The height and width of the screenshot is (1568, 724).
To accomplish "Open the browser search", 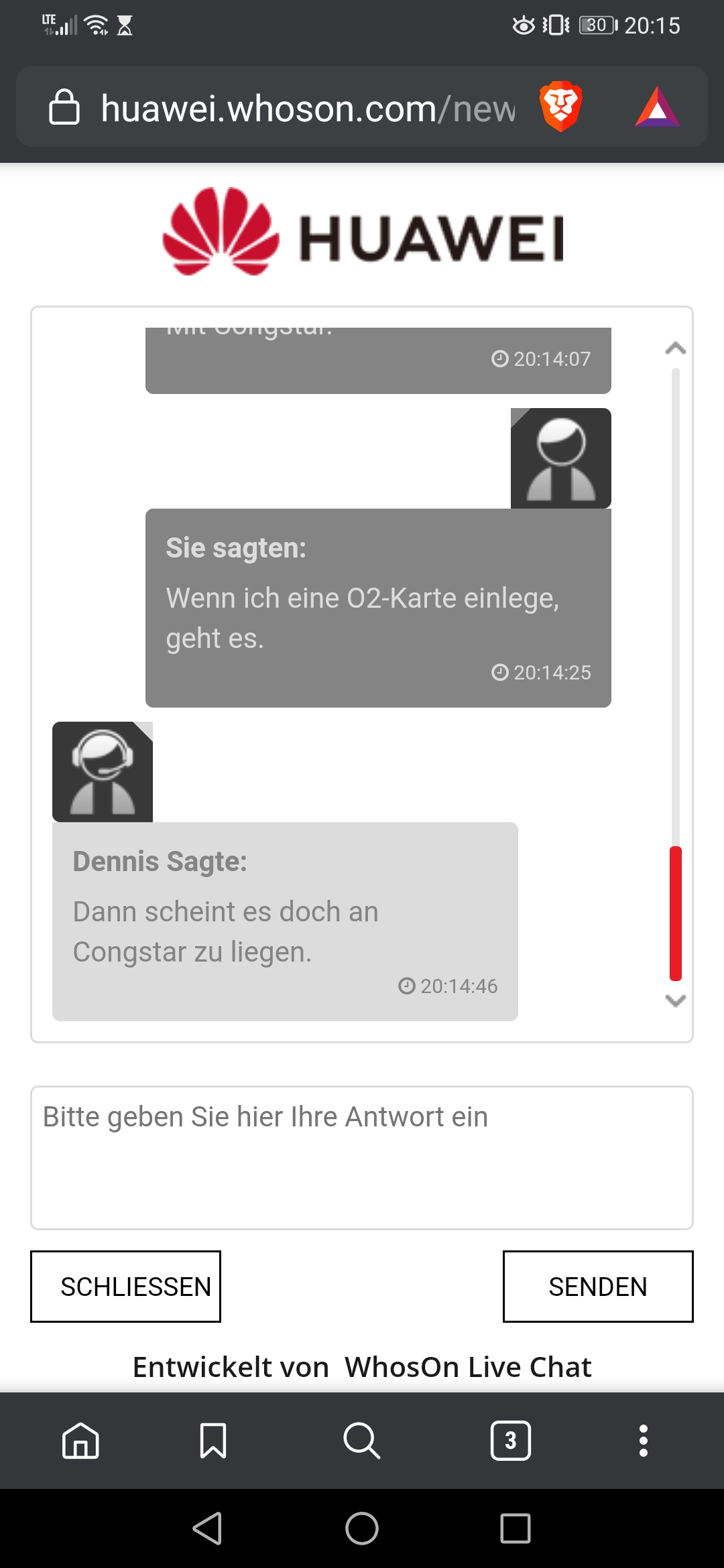I will (x=362, y=1441).
